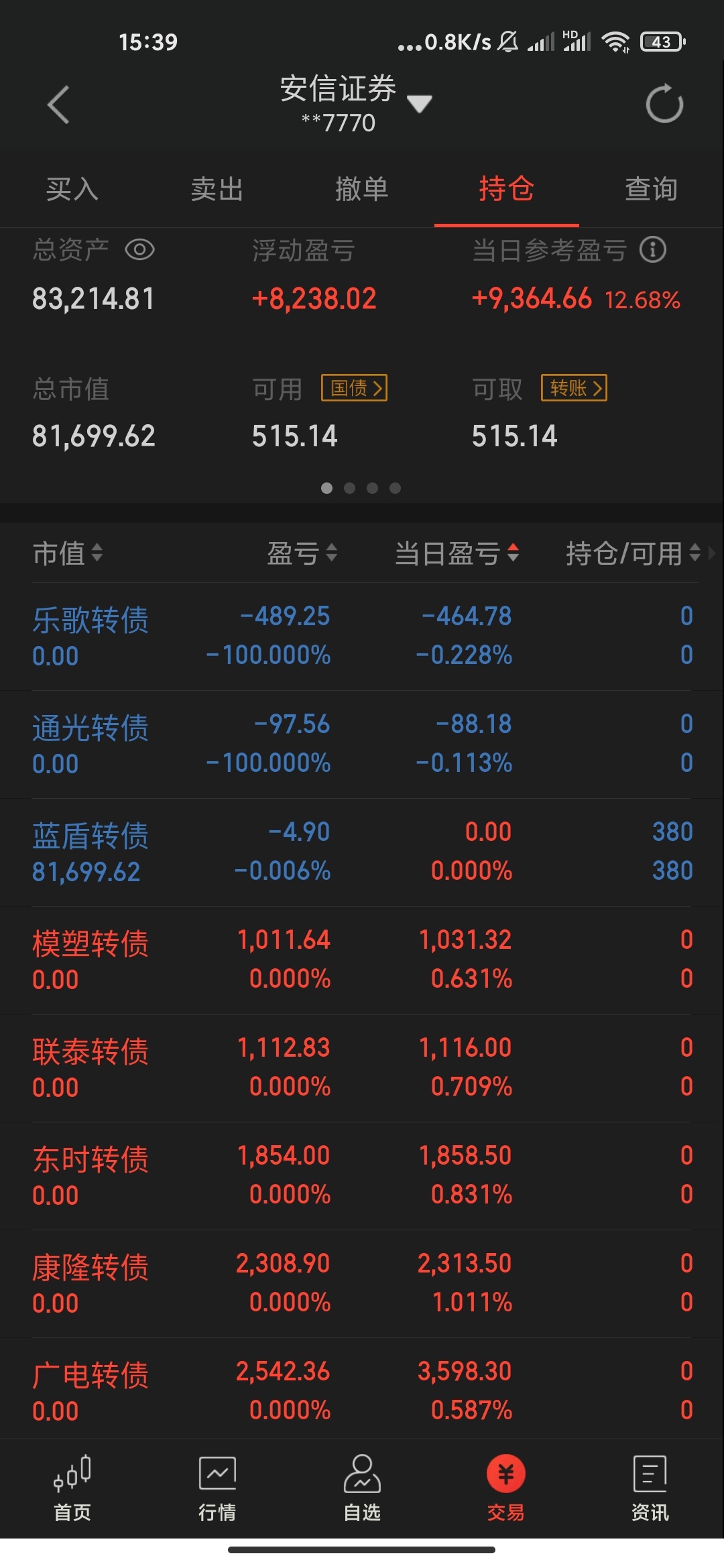The width and height of the screenshot is (724, 1568).
Task: Tap the 国债 button
Action: (355, 388)
